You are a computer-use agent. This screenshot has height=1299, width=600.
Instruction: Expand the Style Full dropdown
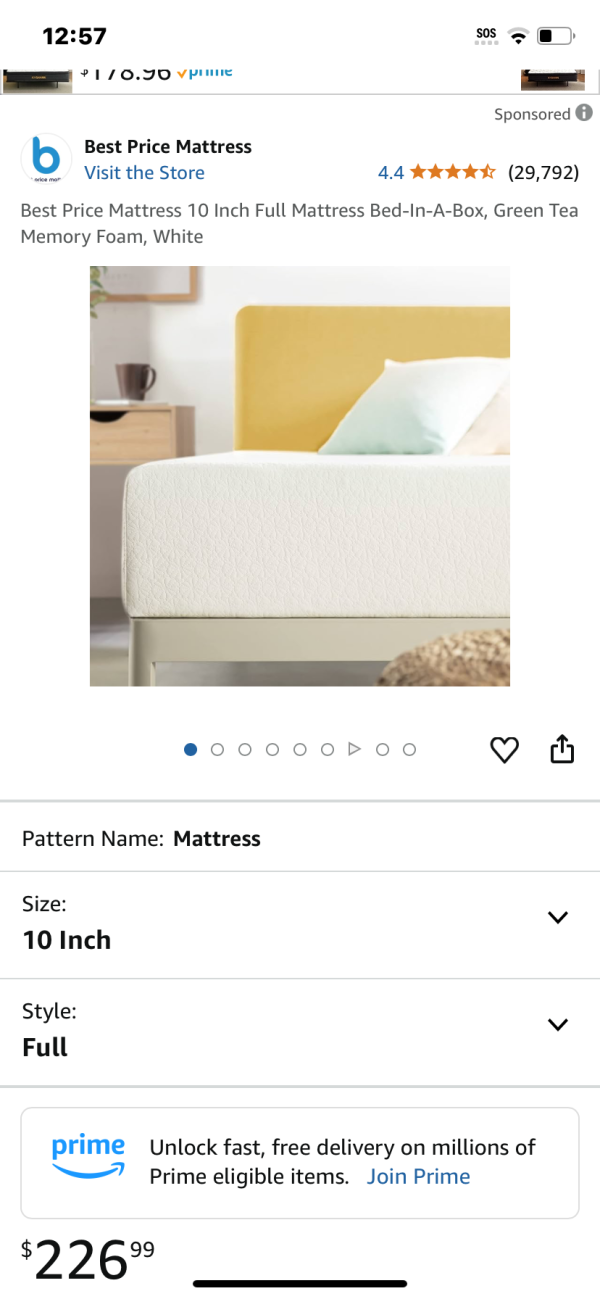click(558, 1025)
